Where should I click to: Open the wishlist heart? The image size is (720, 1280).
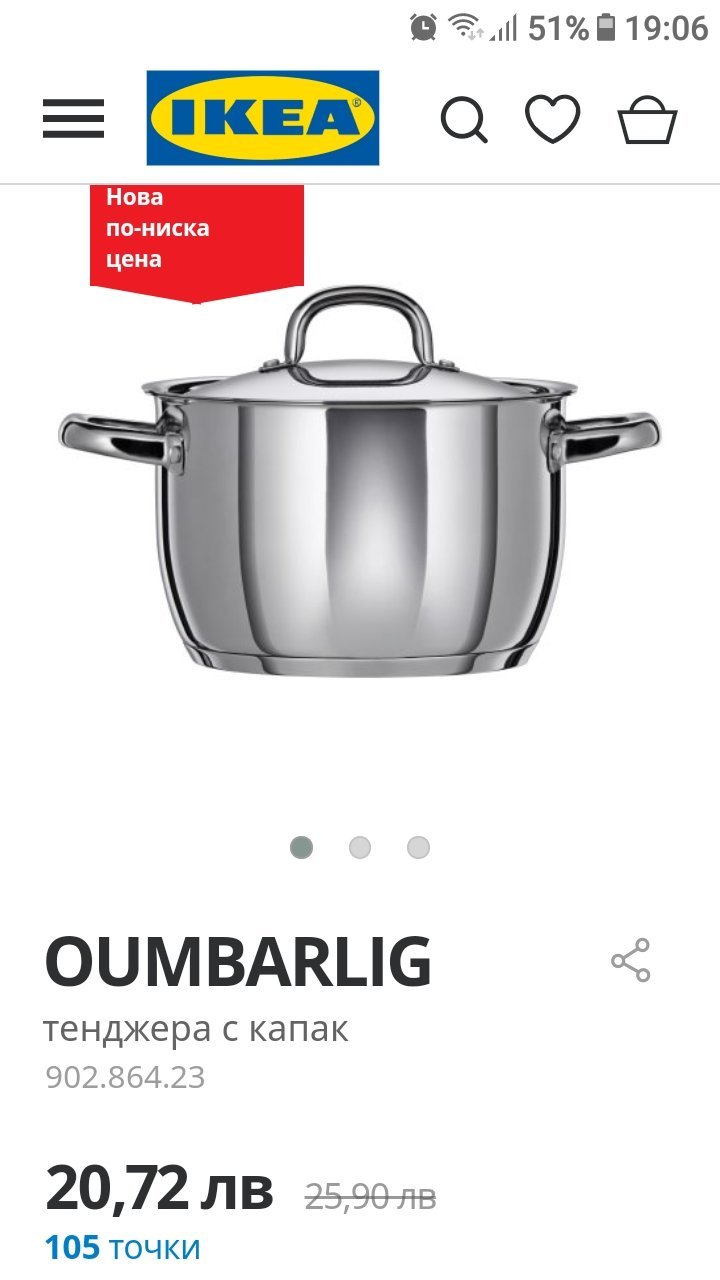553,120
